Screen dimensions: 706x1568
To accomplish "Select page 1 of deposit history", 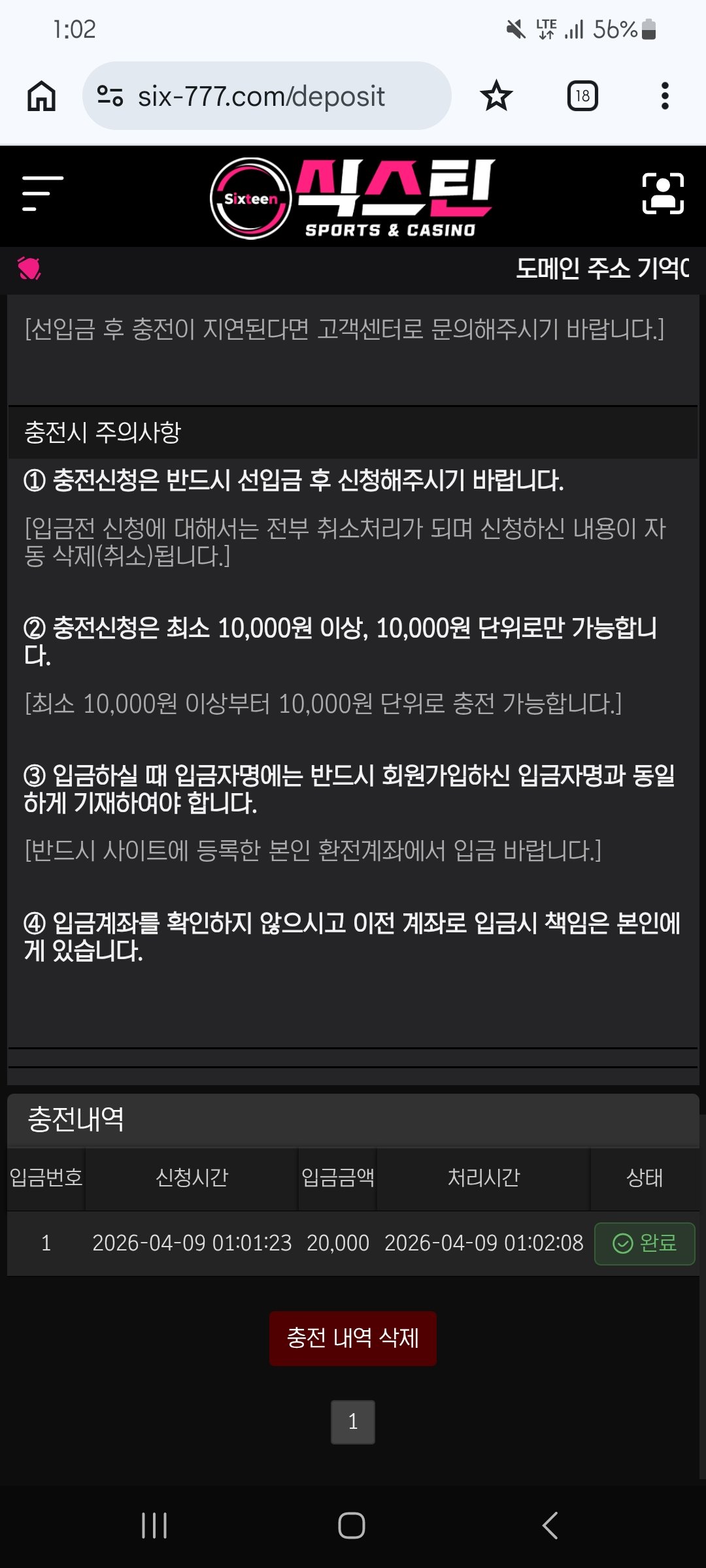I will [x=353, y=1422].
